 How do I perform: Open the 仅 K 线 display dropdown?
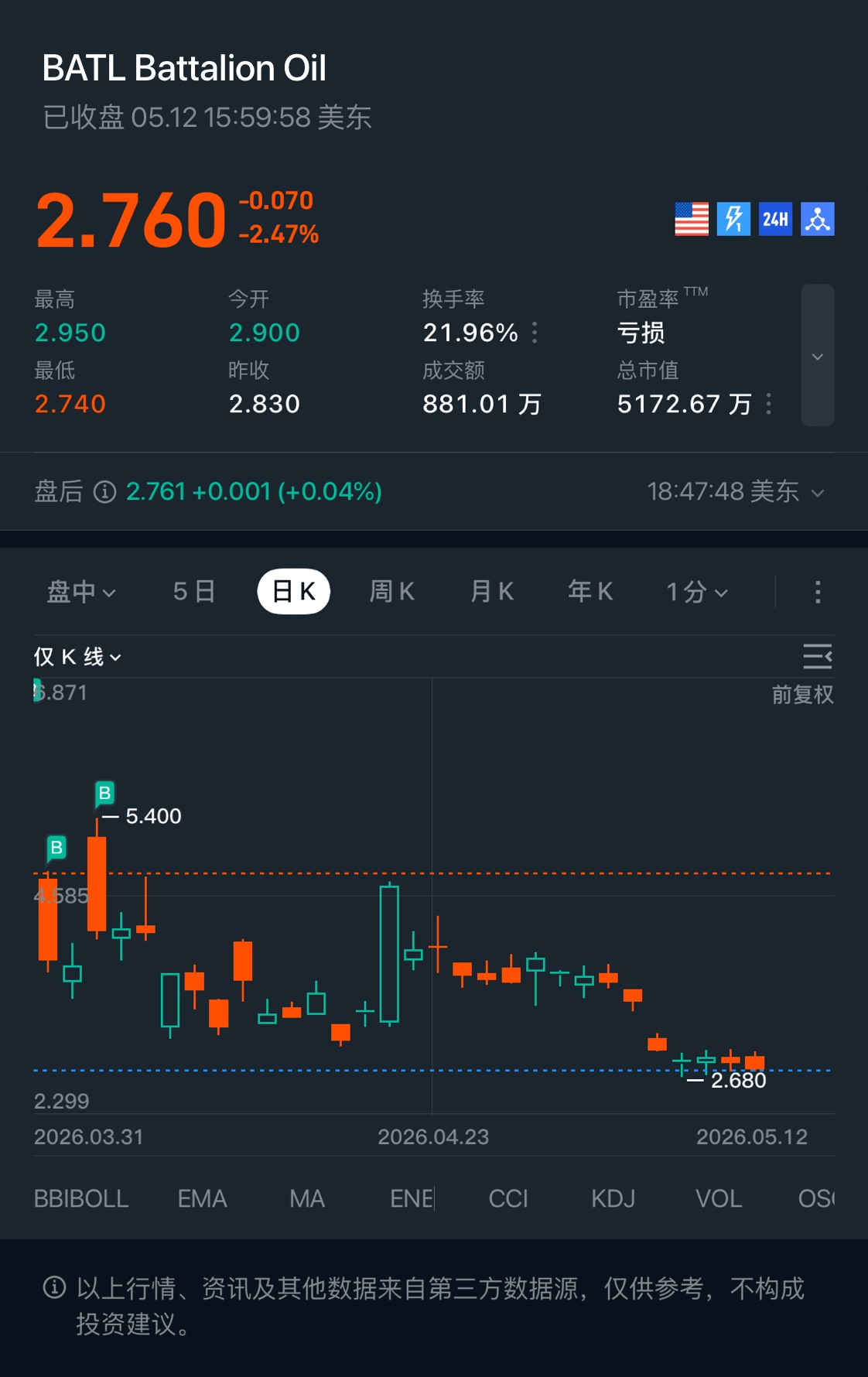[x=77, y=657]
